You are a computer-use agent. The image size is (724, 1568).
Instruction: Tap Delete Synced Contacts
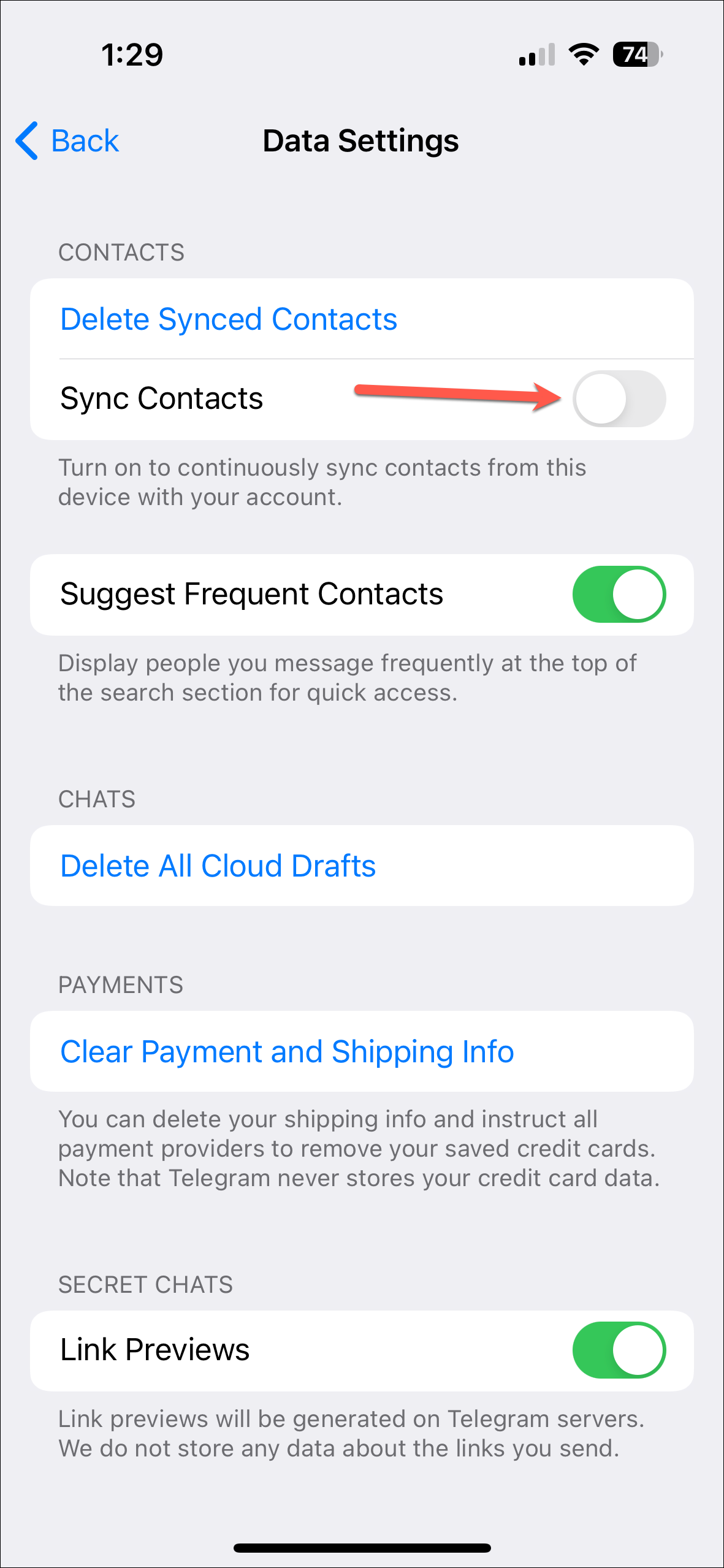click(229, 319)
